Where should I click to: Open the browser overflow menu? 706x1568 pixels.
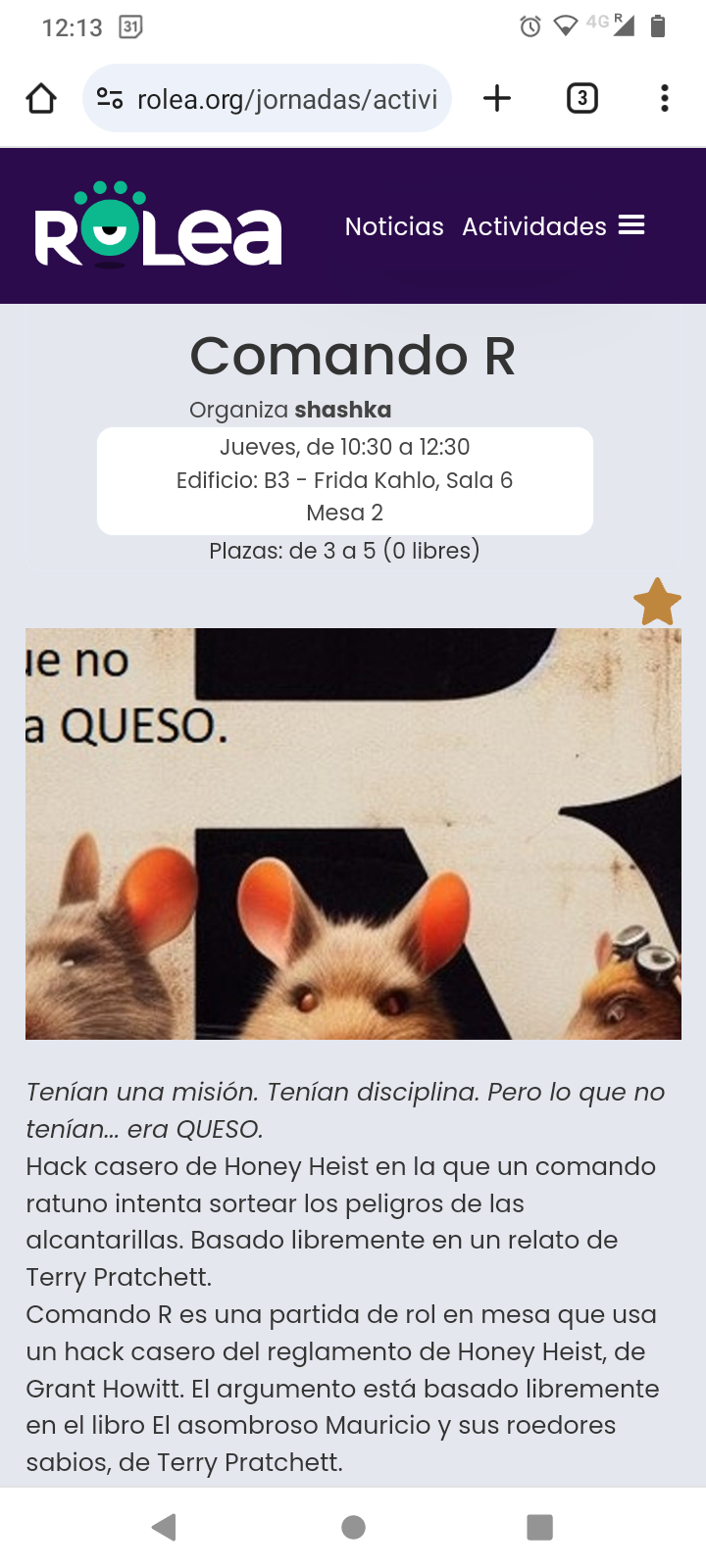point(664,98)
